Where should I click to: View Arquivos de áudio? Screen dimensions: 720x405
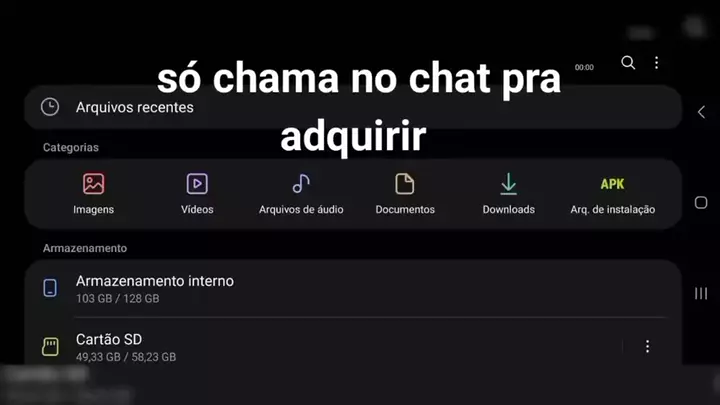(x=301, y=193)
